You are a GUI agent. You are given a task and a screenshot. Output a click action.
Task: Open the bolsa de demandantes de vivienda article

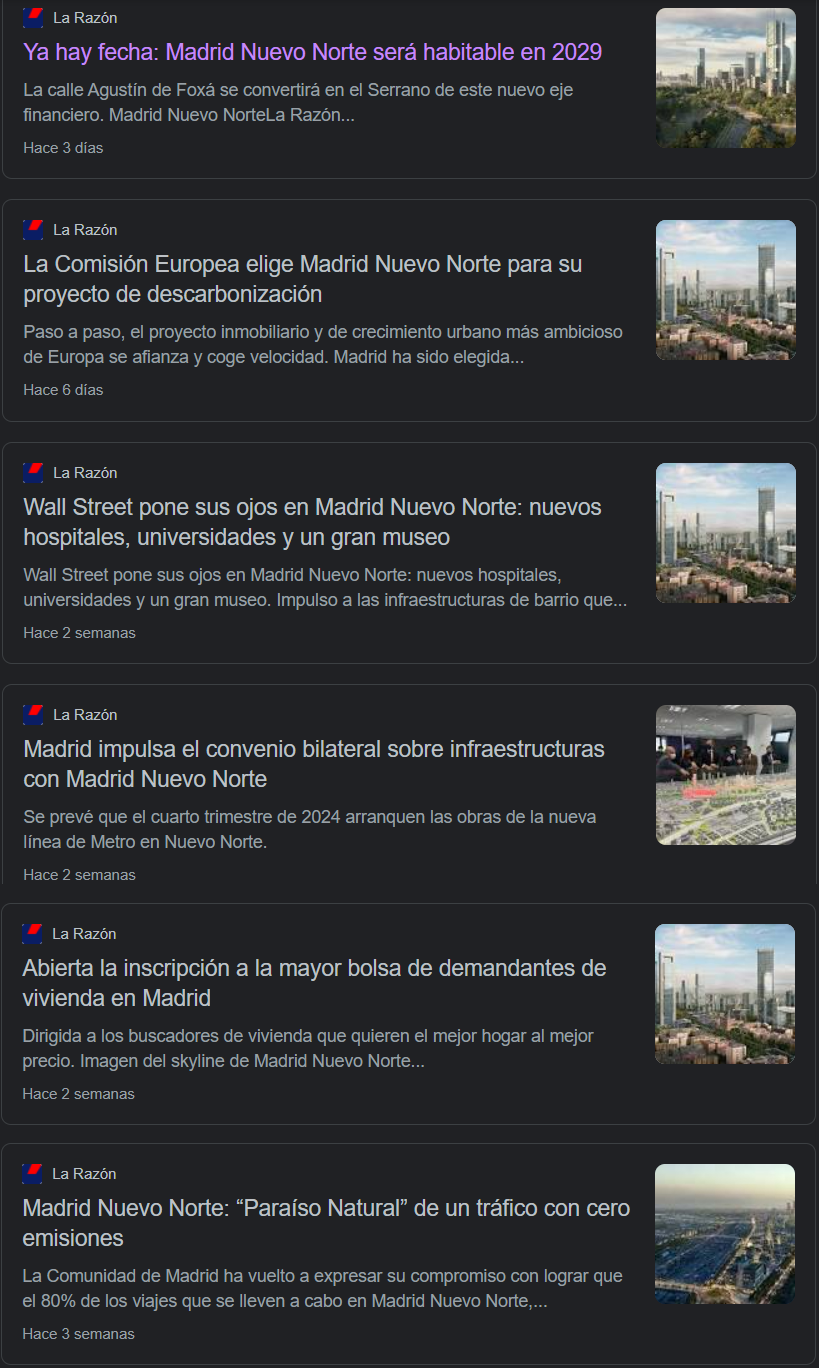pyautogui.click(x=314, y=983)
